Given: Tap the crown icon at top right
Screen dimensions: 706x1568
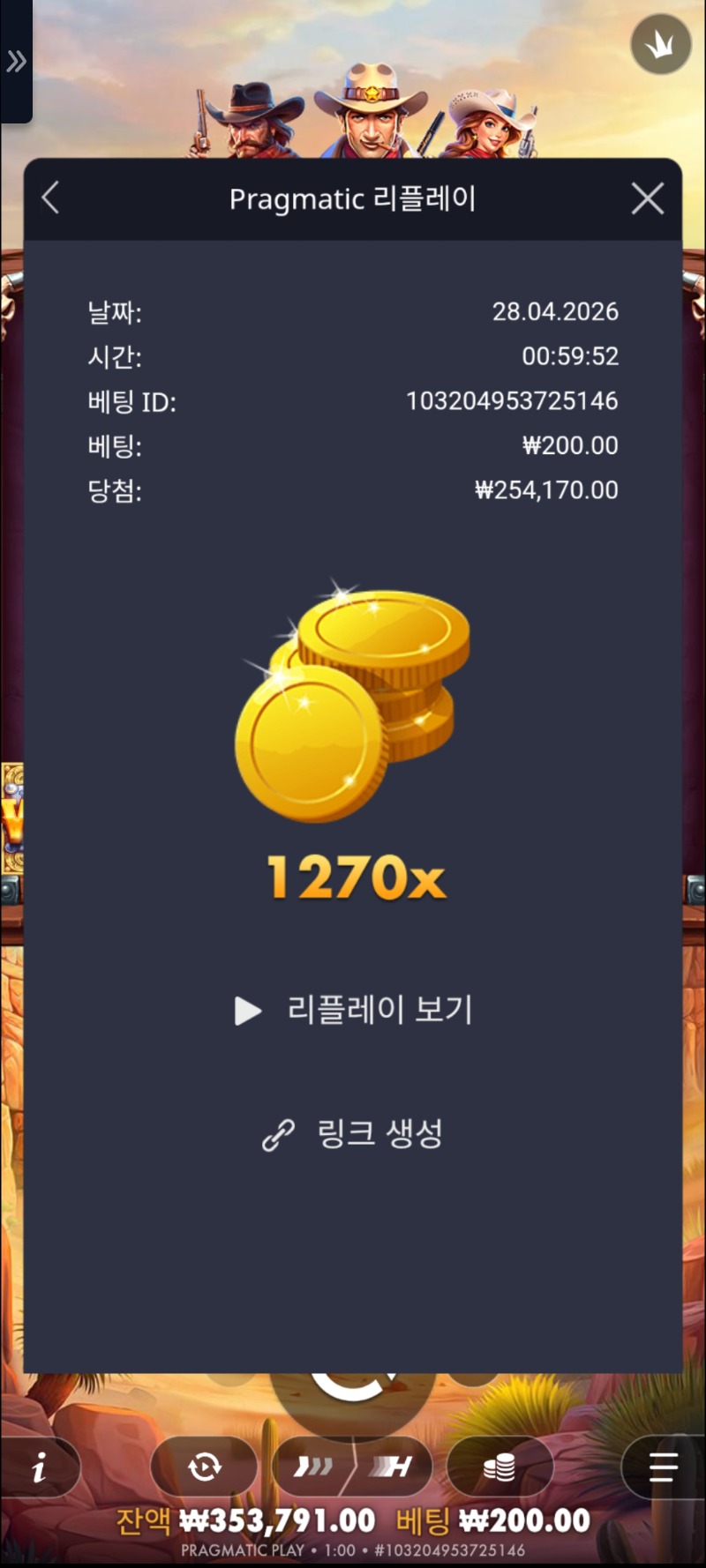Looking at the screenshot, I should pos(660,44).
